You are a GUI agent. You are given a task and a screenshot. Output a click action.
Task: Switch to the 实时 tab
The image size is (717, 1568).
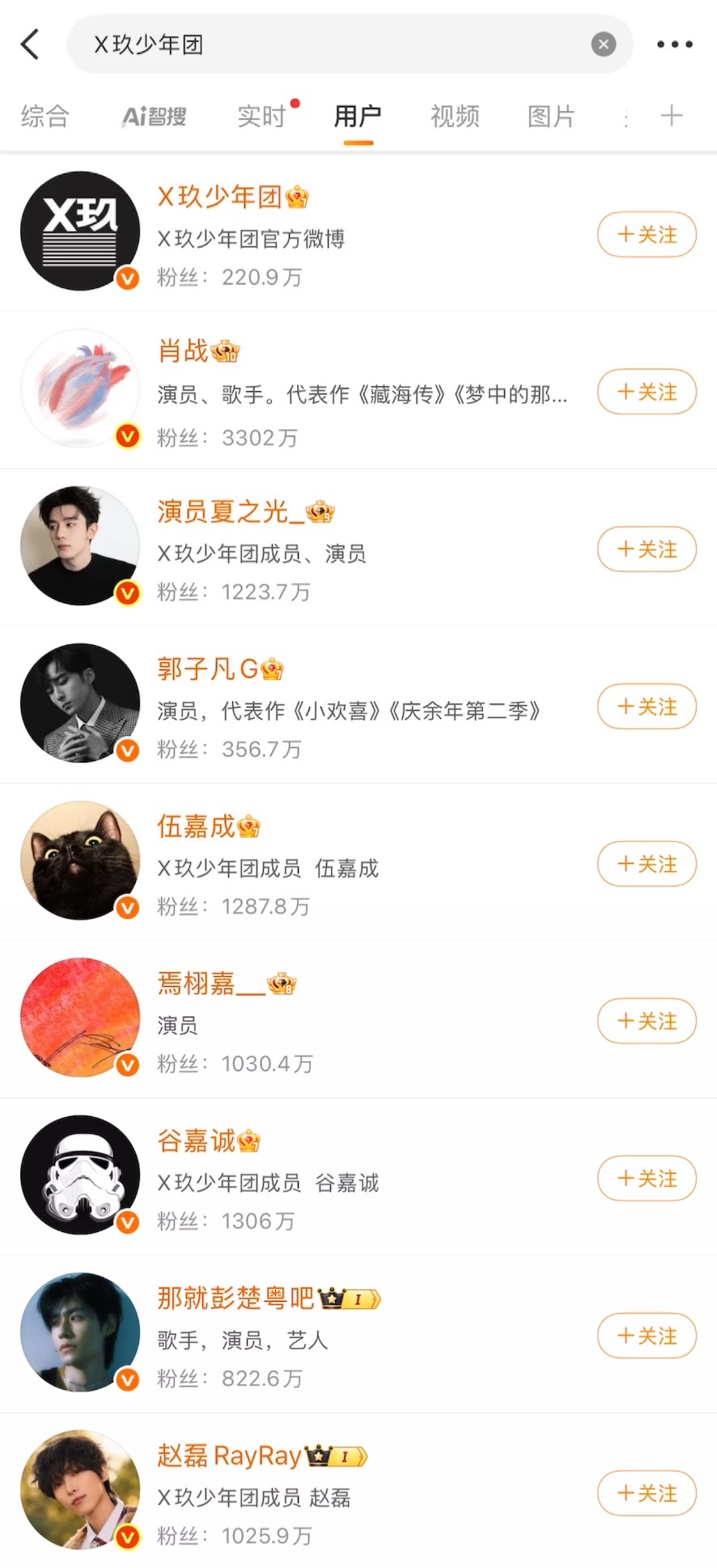[261, 117]
